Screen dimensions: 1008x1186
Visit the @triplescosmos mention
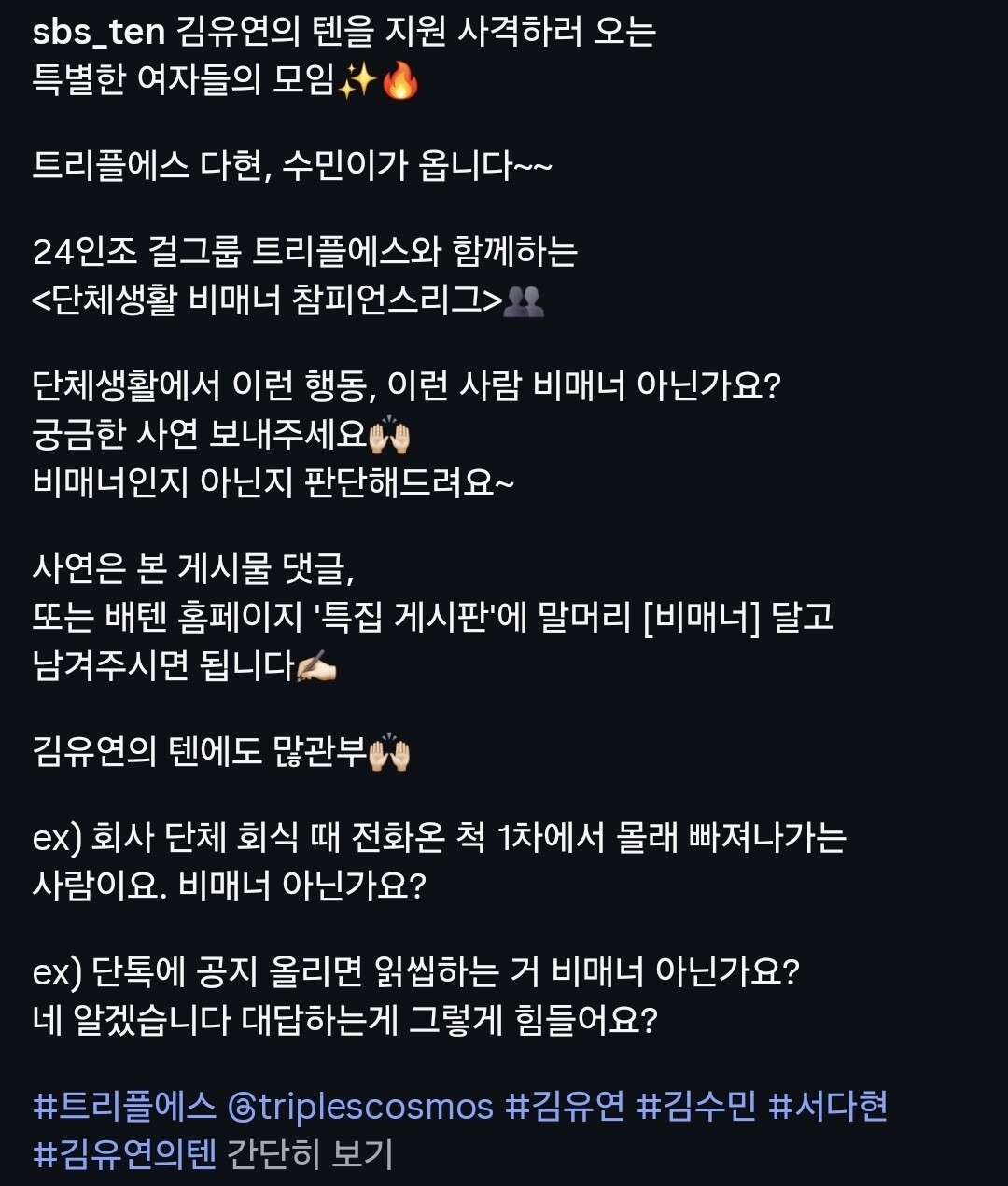click(360, 1107)
